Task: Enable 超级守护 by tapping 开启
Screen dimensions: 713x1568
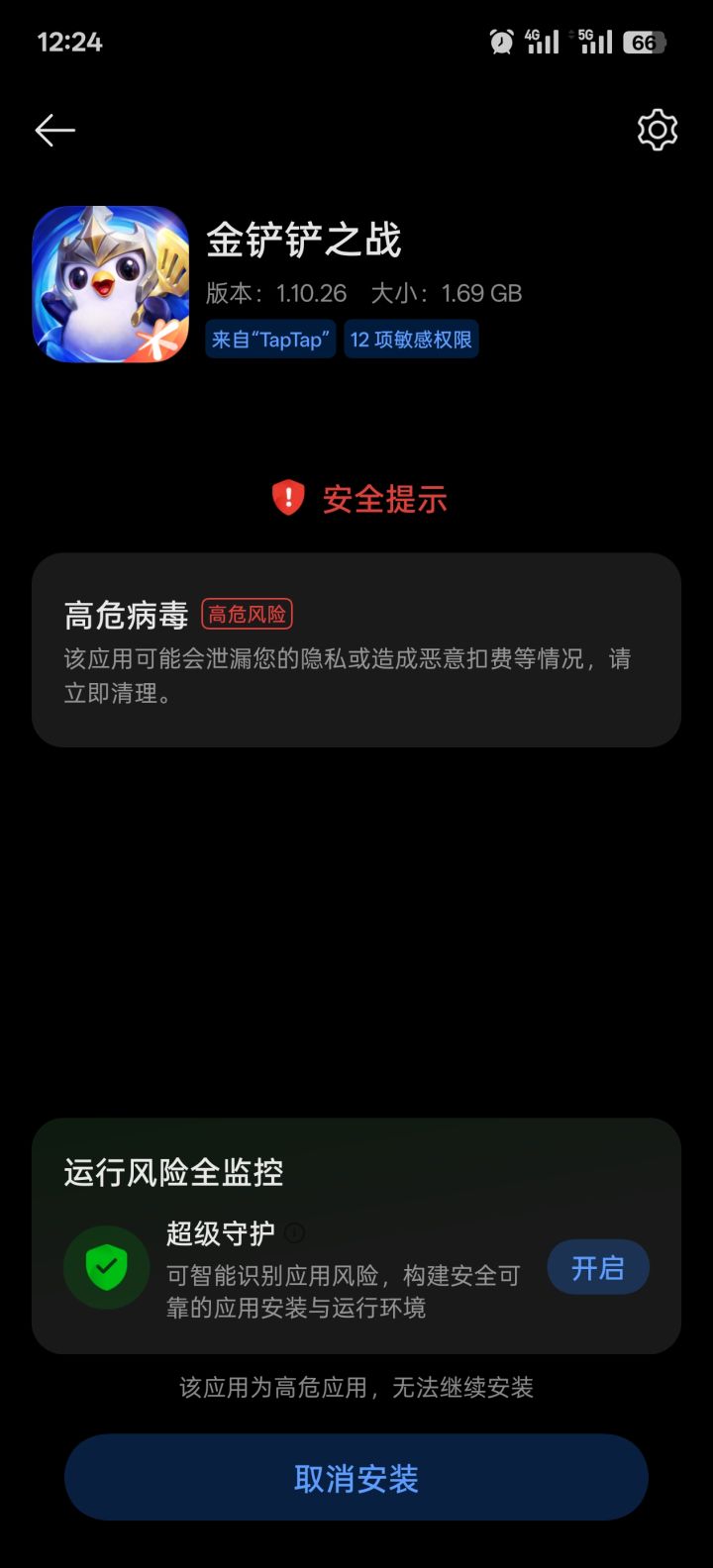Action: [598, 1267]
